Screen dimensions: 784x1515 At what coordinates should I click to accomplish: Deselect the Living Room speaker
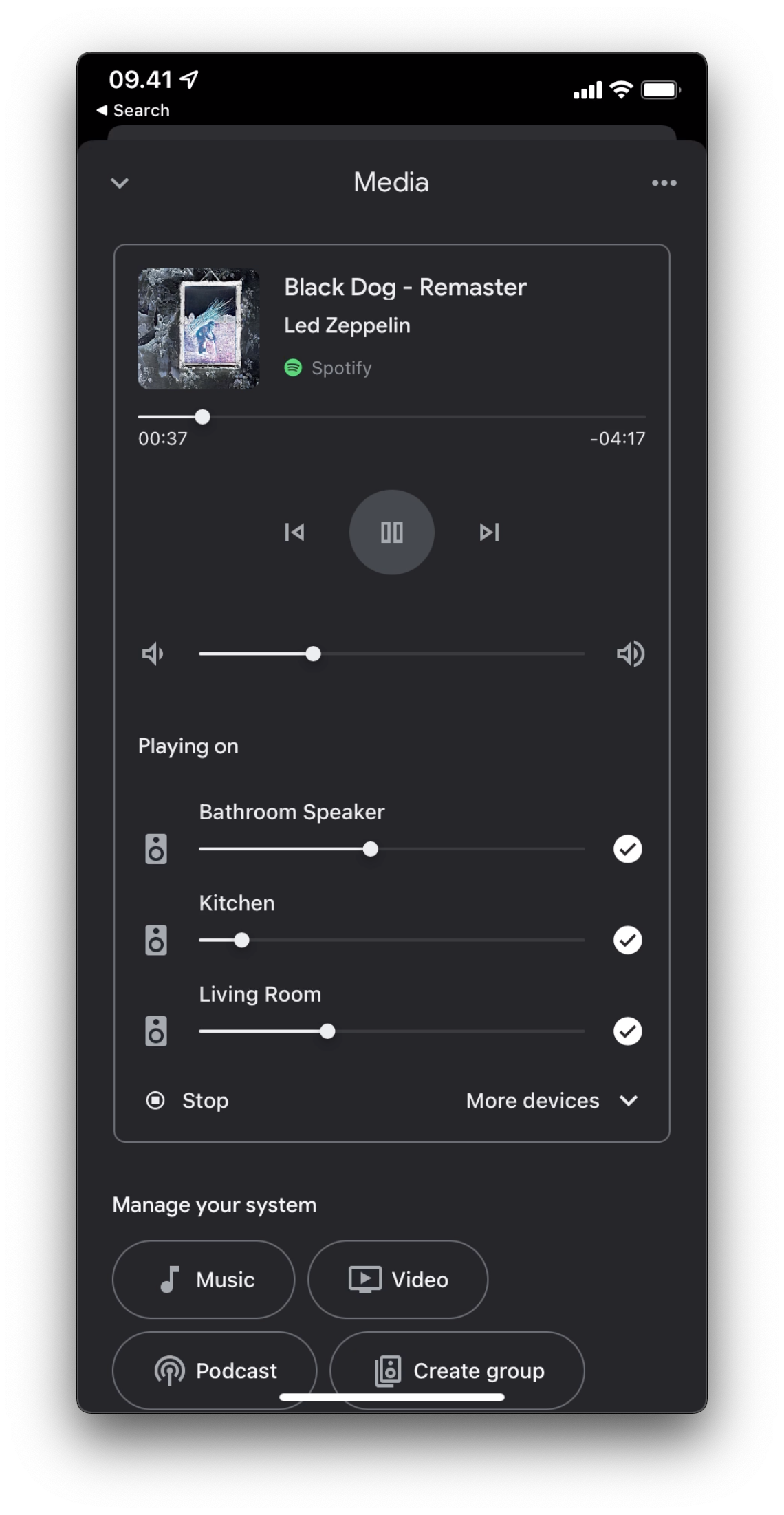point(627,1031)
